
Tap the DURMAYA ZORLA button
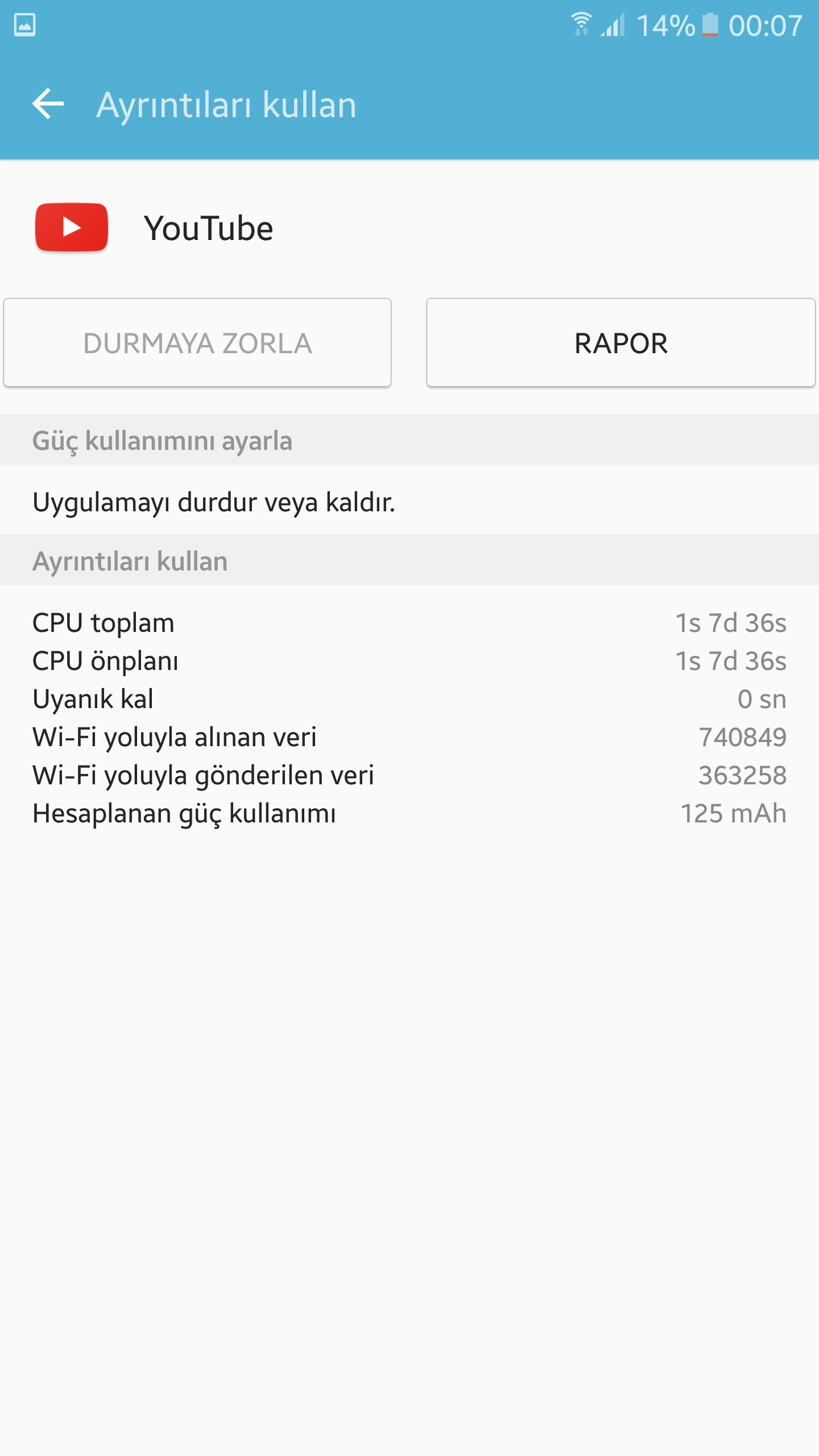coord(197,343)
